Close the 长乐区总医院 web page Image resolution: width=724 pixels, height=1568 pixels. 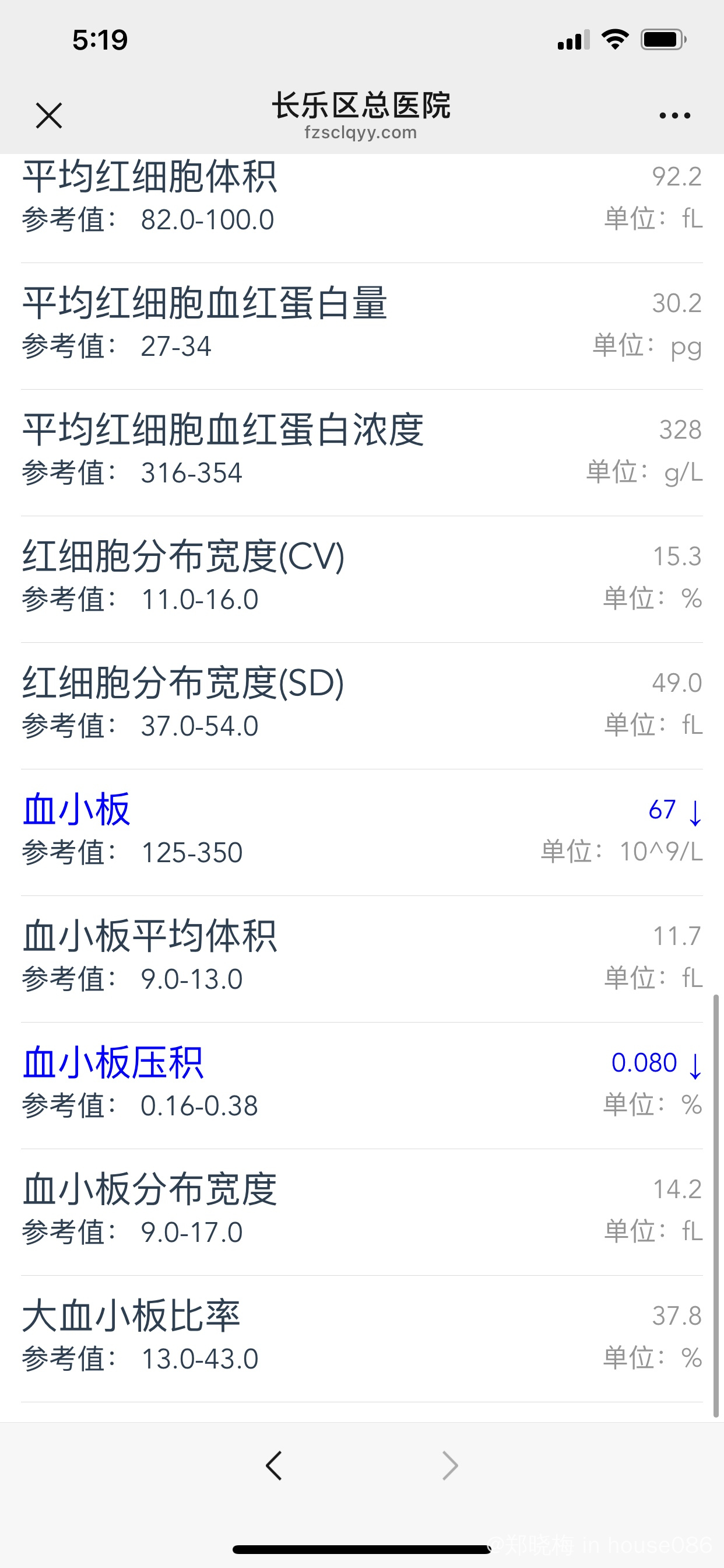[48, 115]
